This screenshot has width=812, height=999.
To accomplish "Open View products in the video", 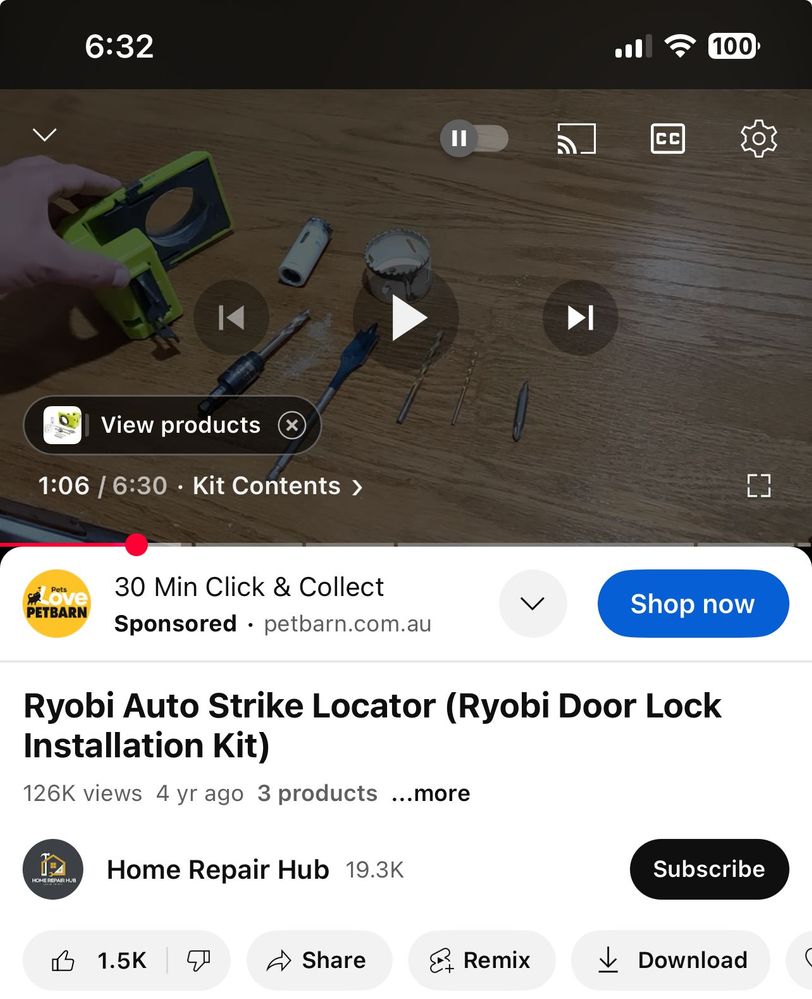I will [160, 426].
